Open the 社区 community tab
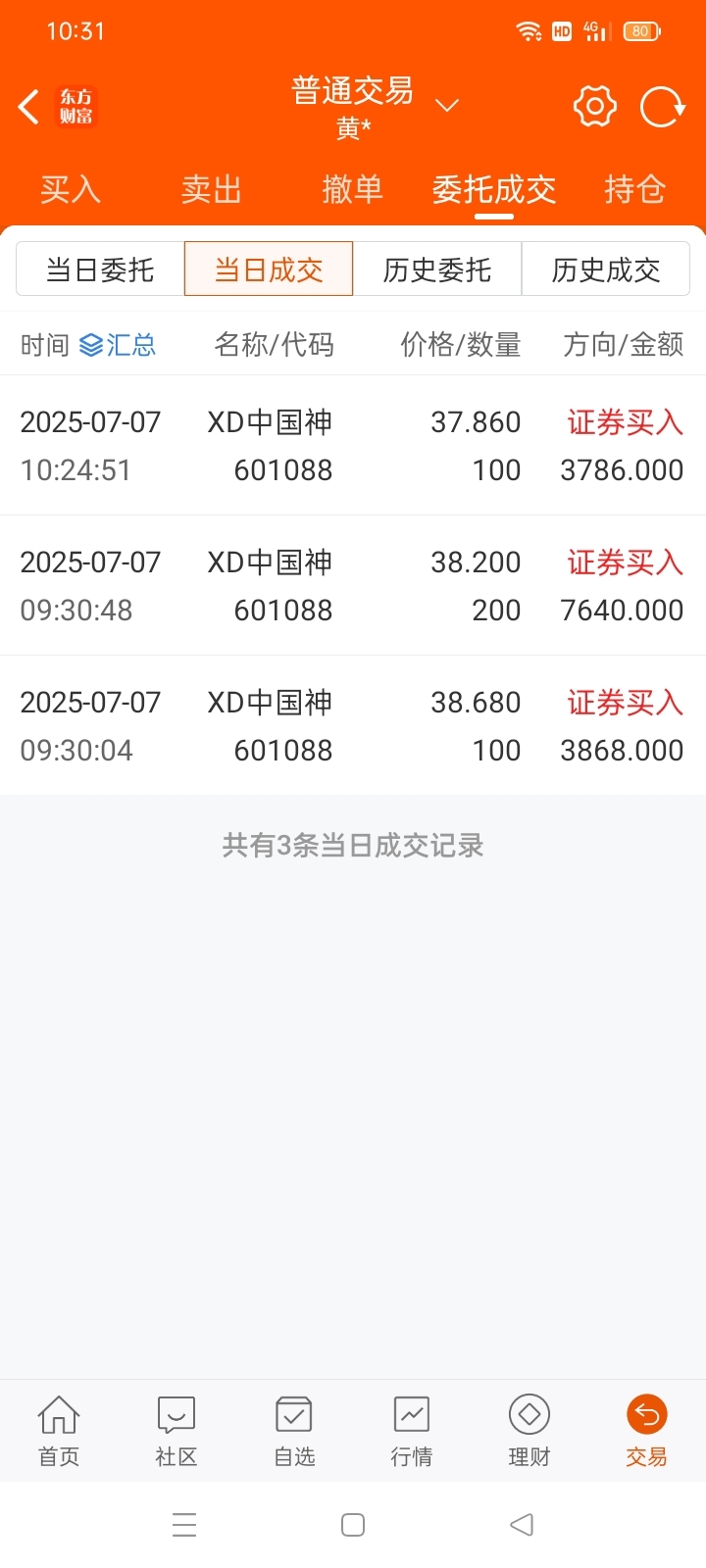Image resolution: width=706 pixels, height=1568 pixels. click(x=176, y=1431)
